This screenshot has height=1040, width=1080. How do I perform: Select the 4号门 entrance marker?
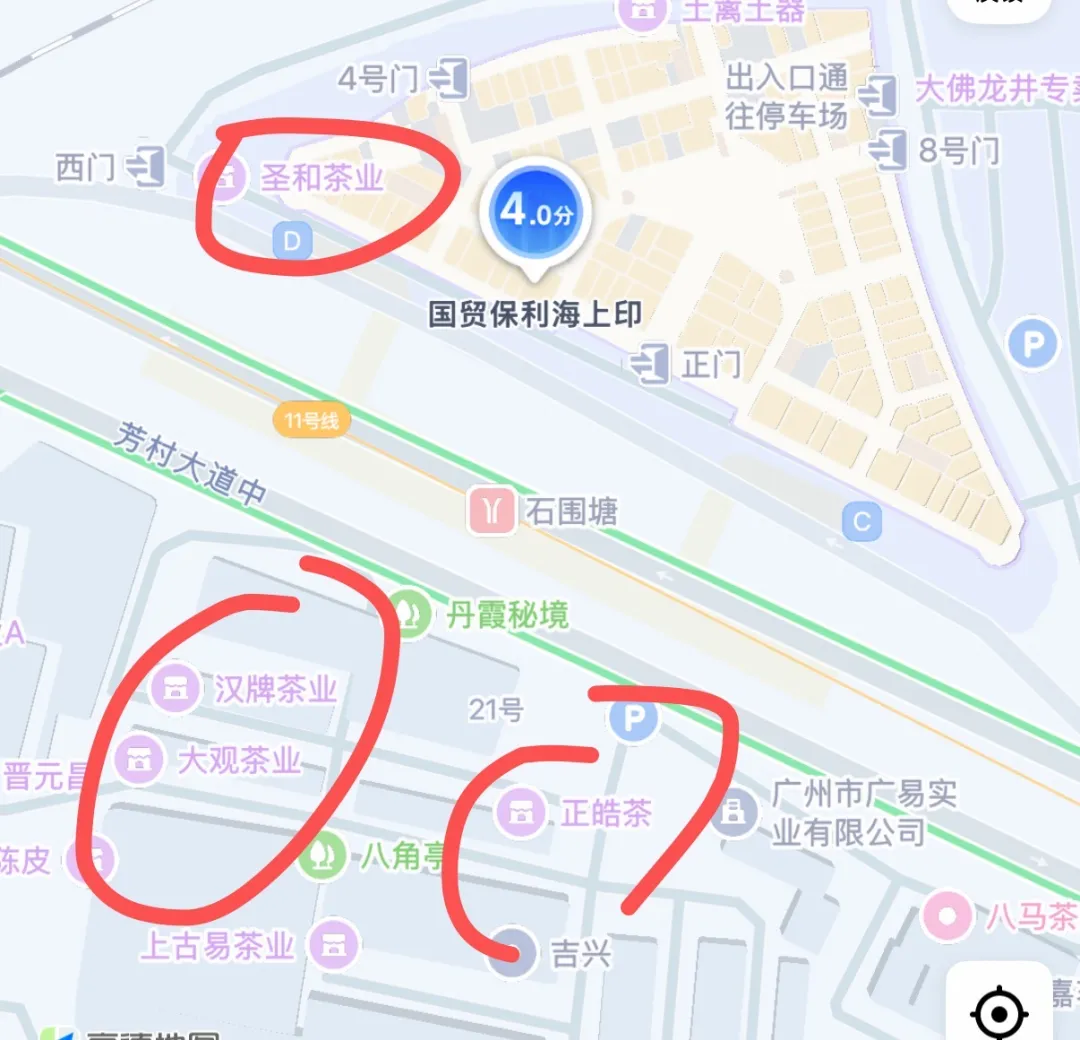(451, 79)
